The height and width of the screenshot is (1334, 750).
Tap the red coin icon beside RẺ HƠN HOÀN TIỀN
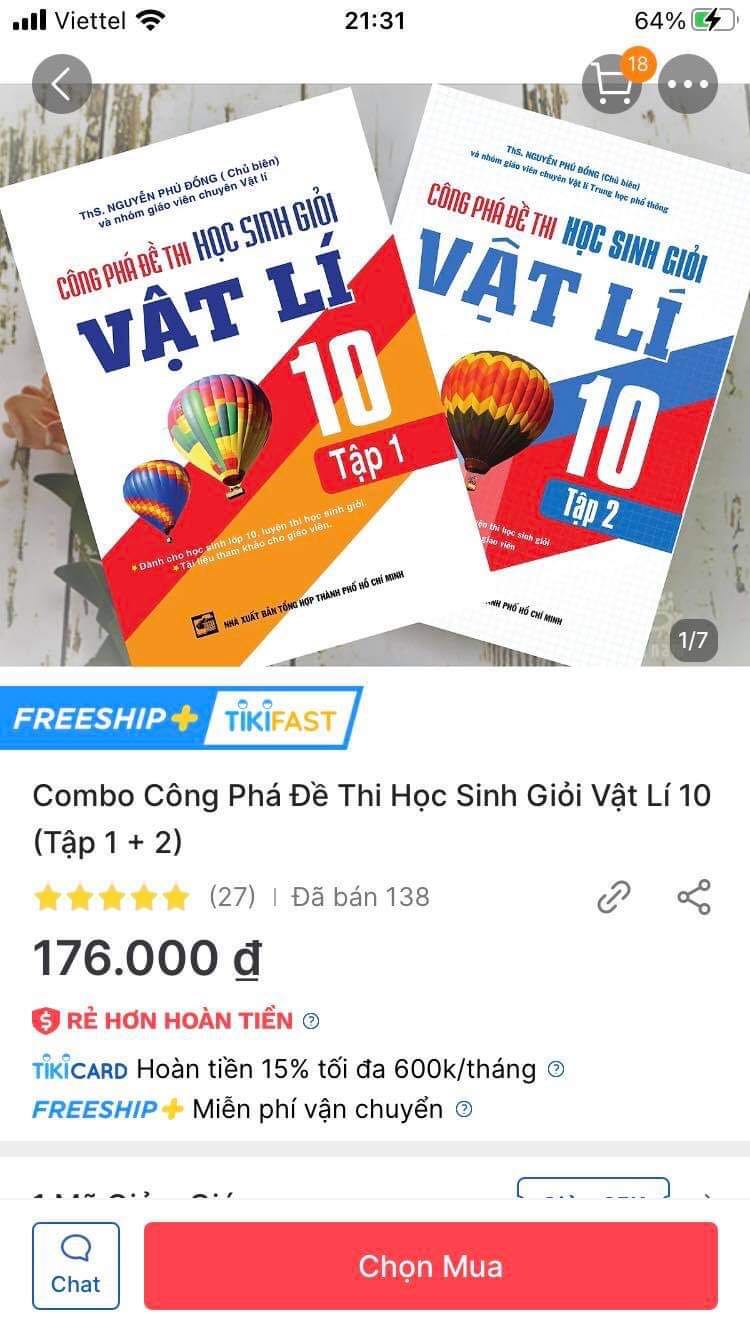44,1020
